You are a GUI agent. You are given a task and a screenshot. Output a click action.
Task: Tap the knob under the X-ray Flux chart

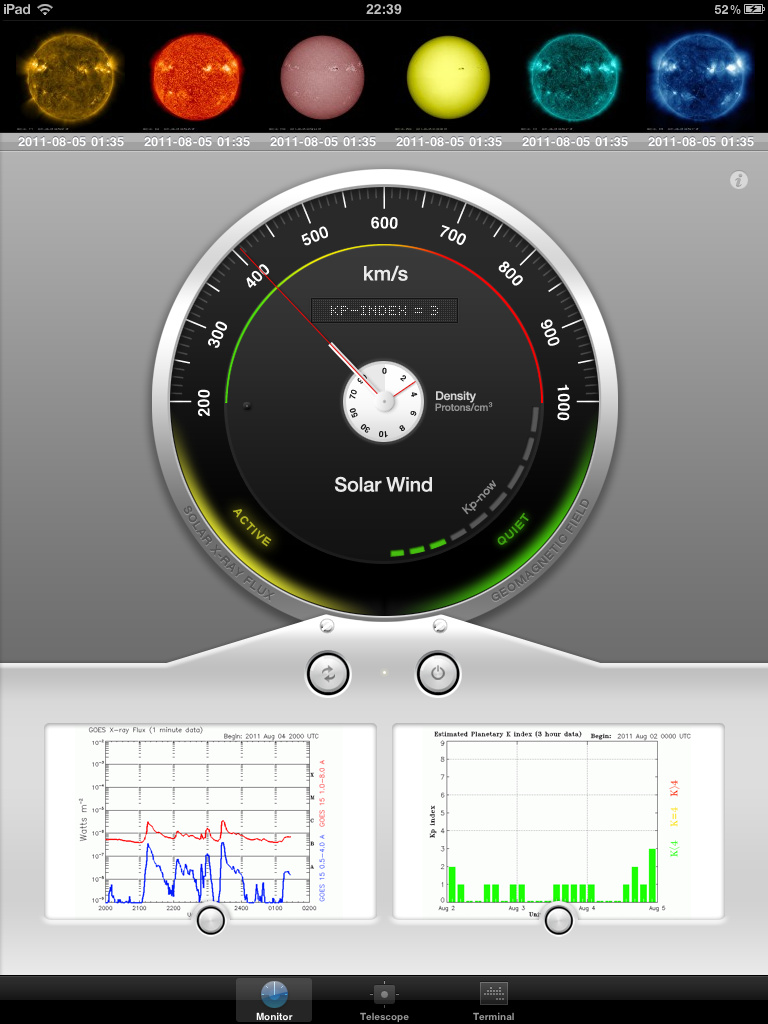211,920
